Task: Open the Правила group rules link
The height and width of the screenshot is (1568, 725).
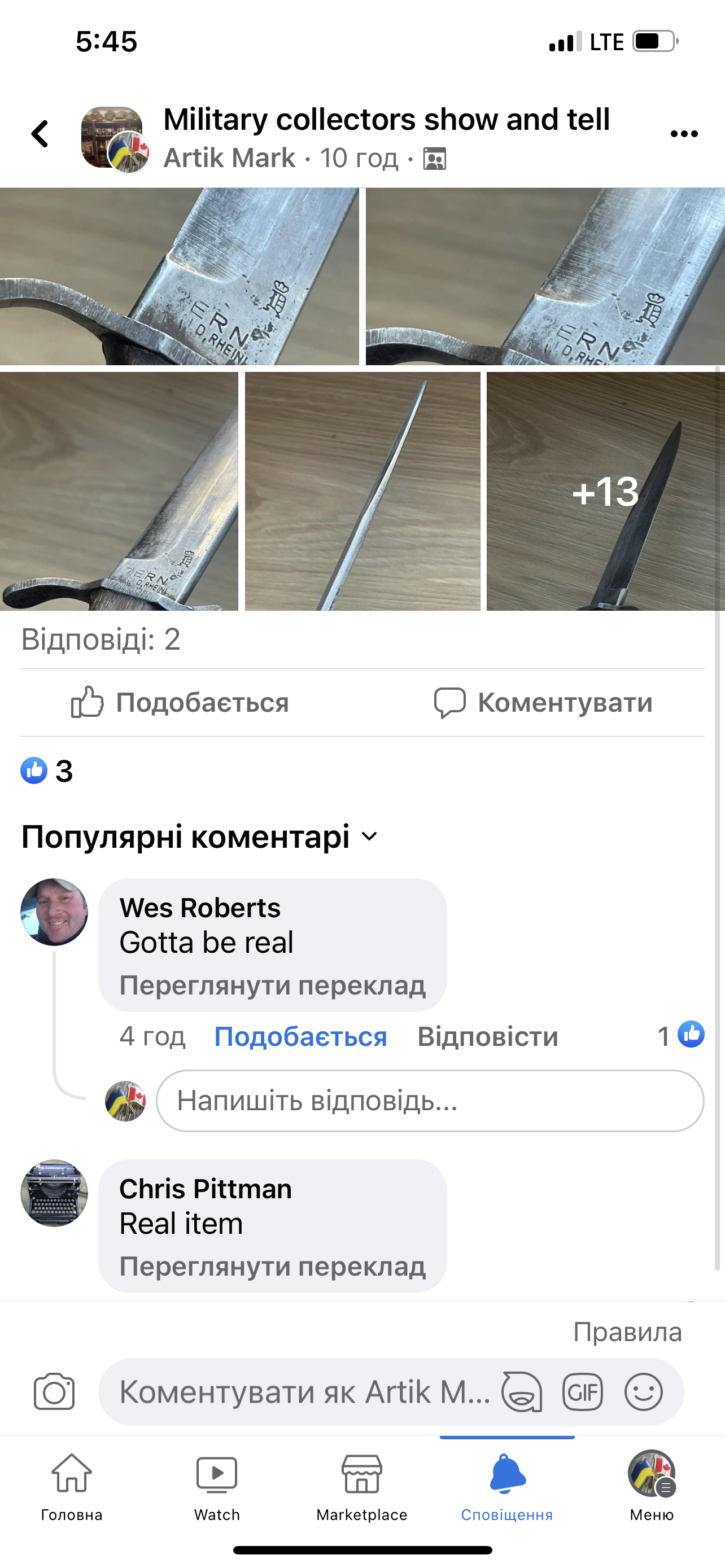Action: 627,1333
